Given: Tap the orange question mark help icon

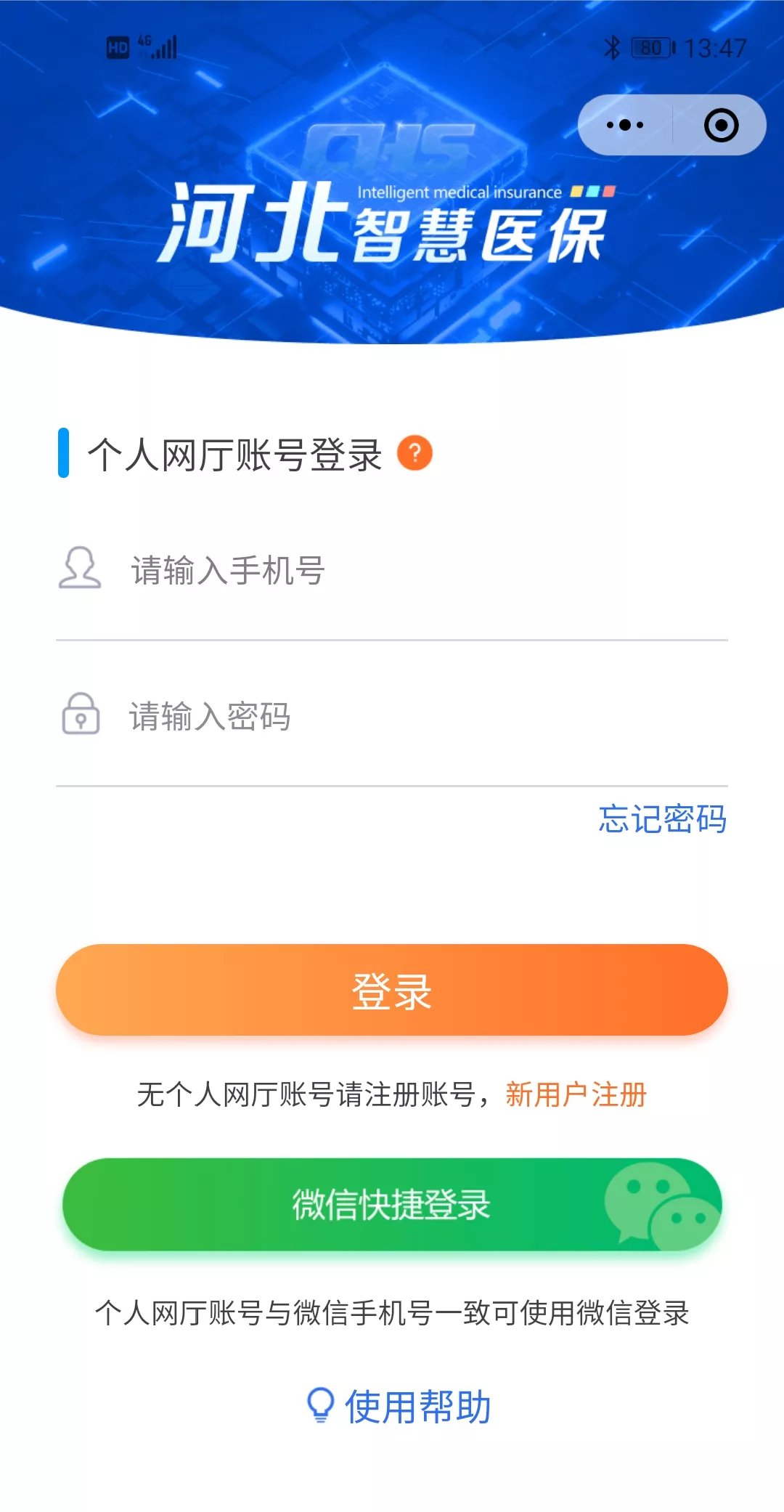Looking at the screenshot, I should click(x=415, y=454).
